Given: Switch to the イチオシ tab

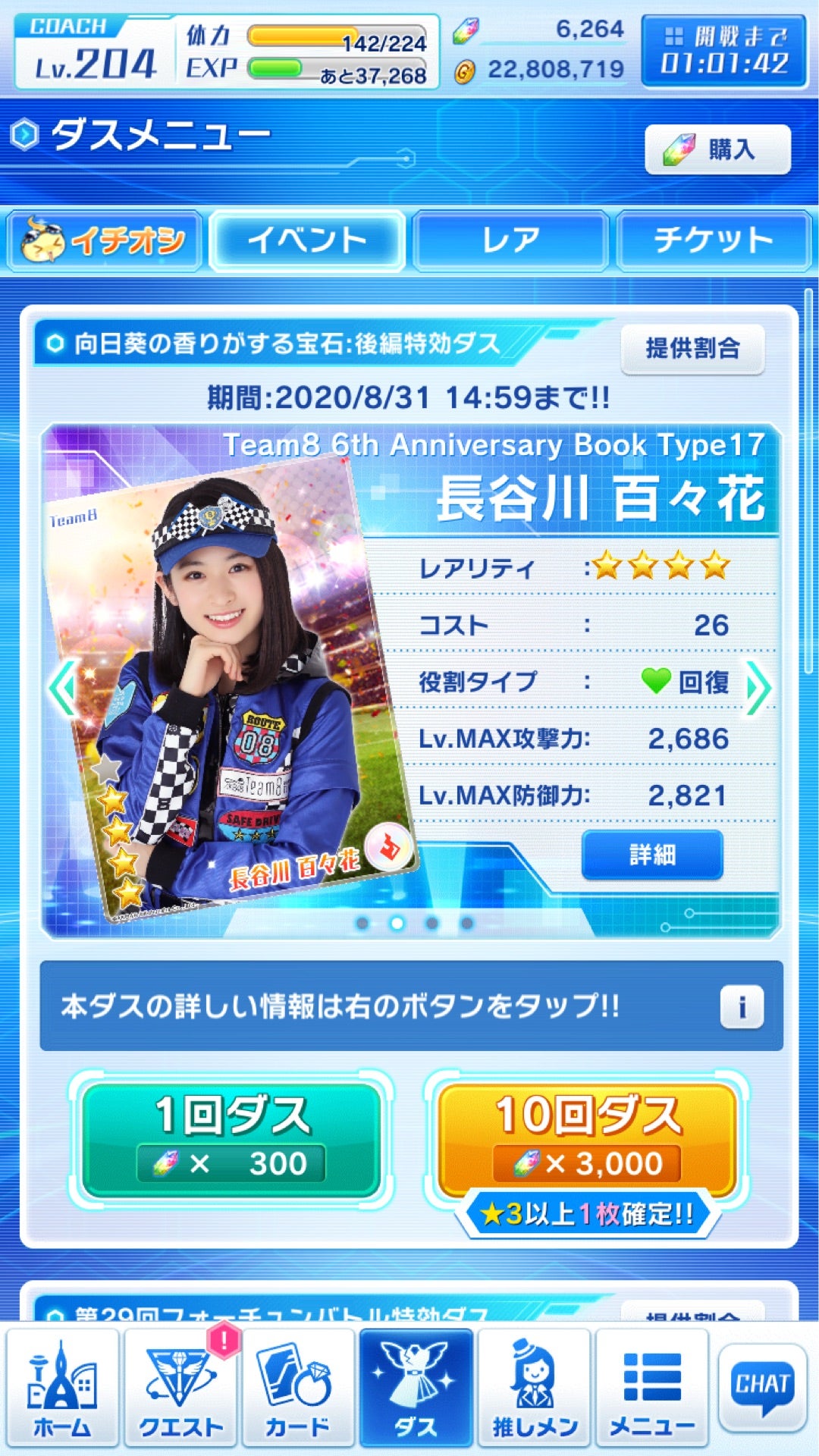Looking at the screenshot, I should point(104,241).
